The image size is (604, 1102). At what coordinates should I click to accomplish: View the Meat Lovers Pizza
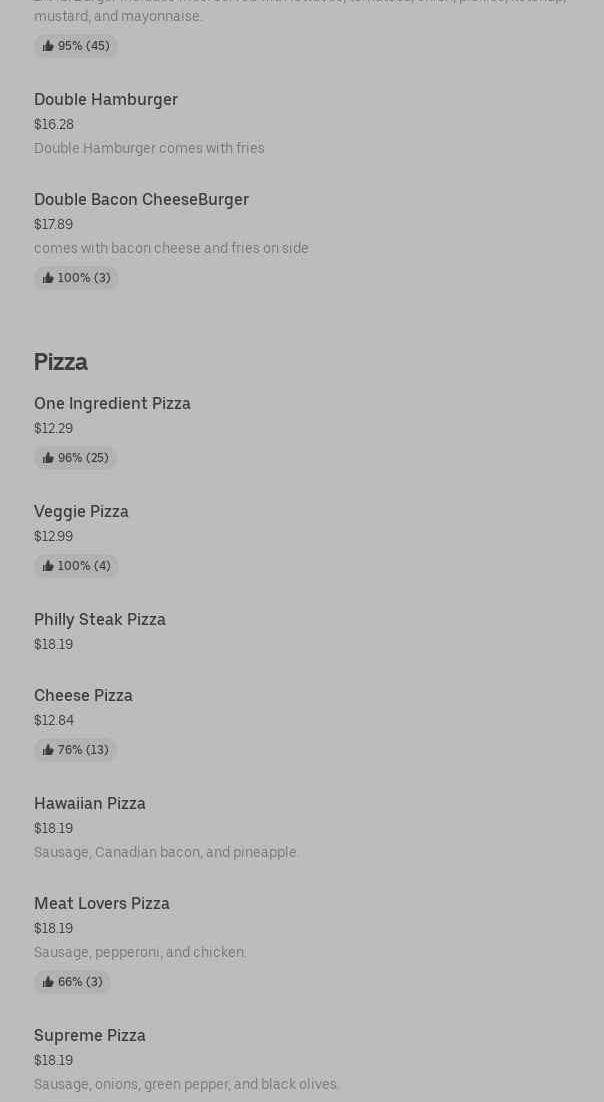[x=102, y=904]
